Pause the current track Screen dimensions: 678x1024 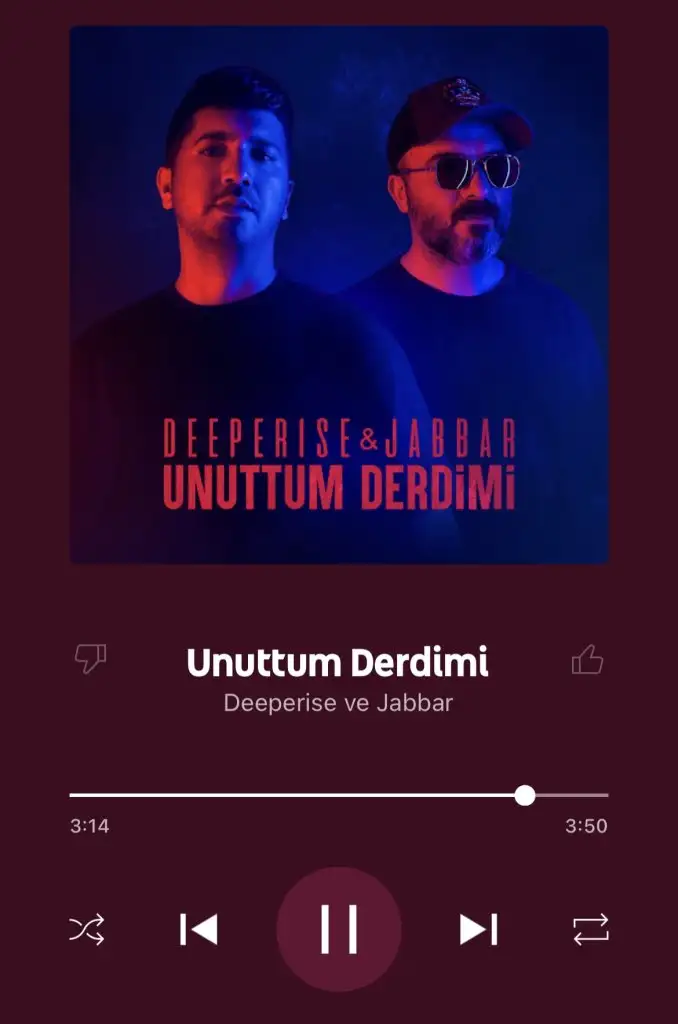(x=339, y=929)
